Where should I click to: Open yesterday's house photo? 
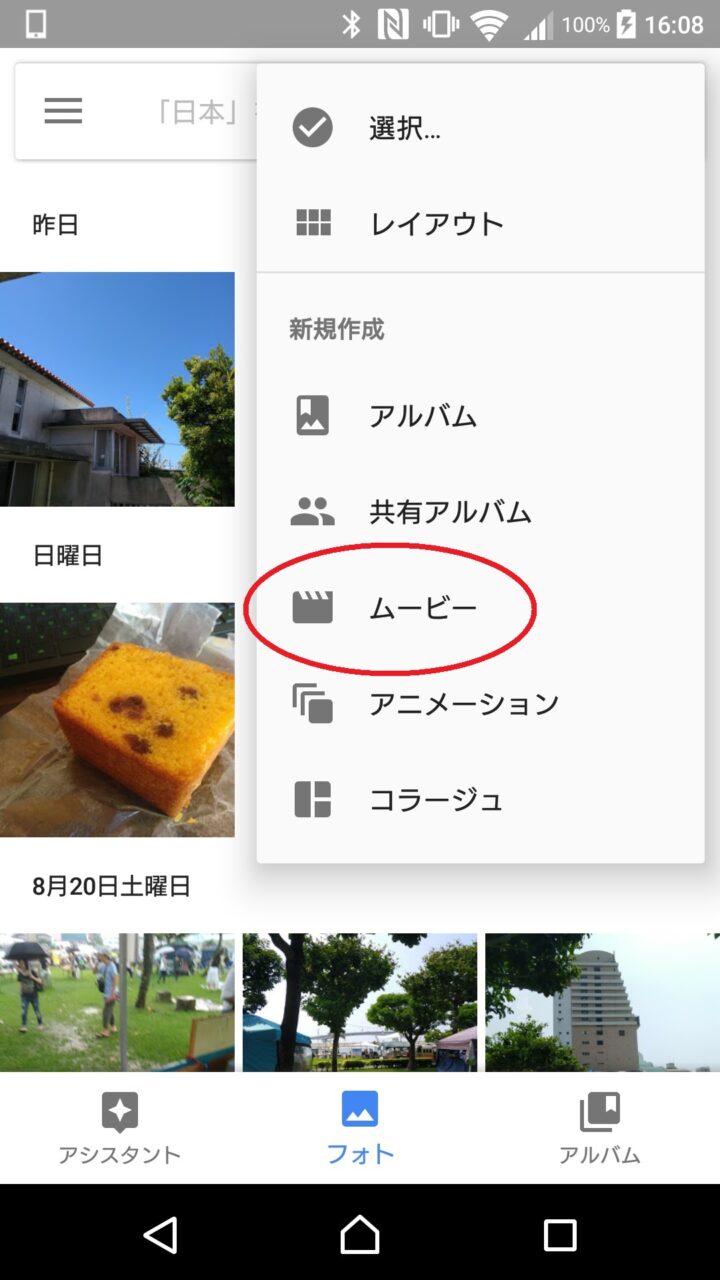pyautogui.click(x=117, y=389)
